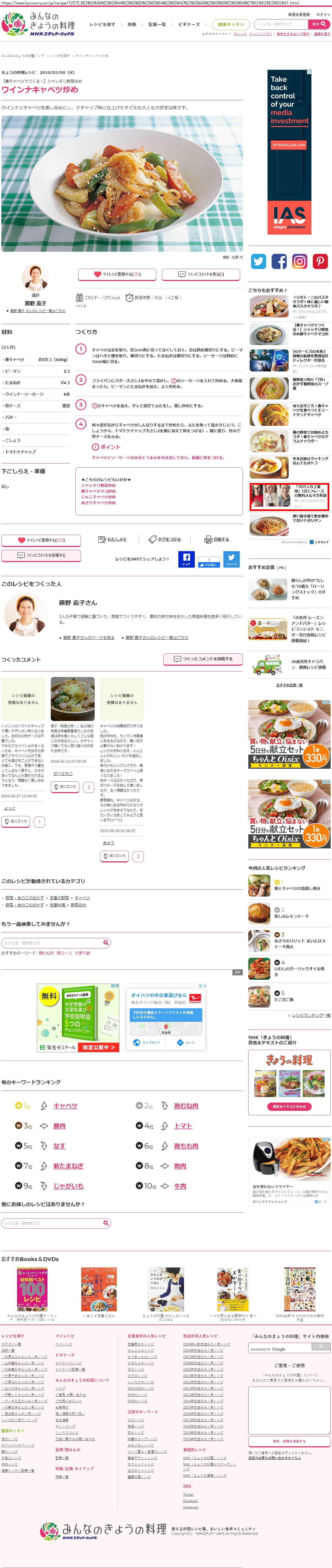Screen dimensions: 332x1568
Task: Share the recipe via the Facebook シェア button
Action: (186, 559)
